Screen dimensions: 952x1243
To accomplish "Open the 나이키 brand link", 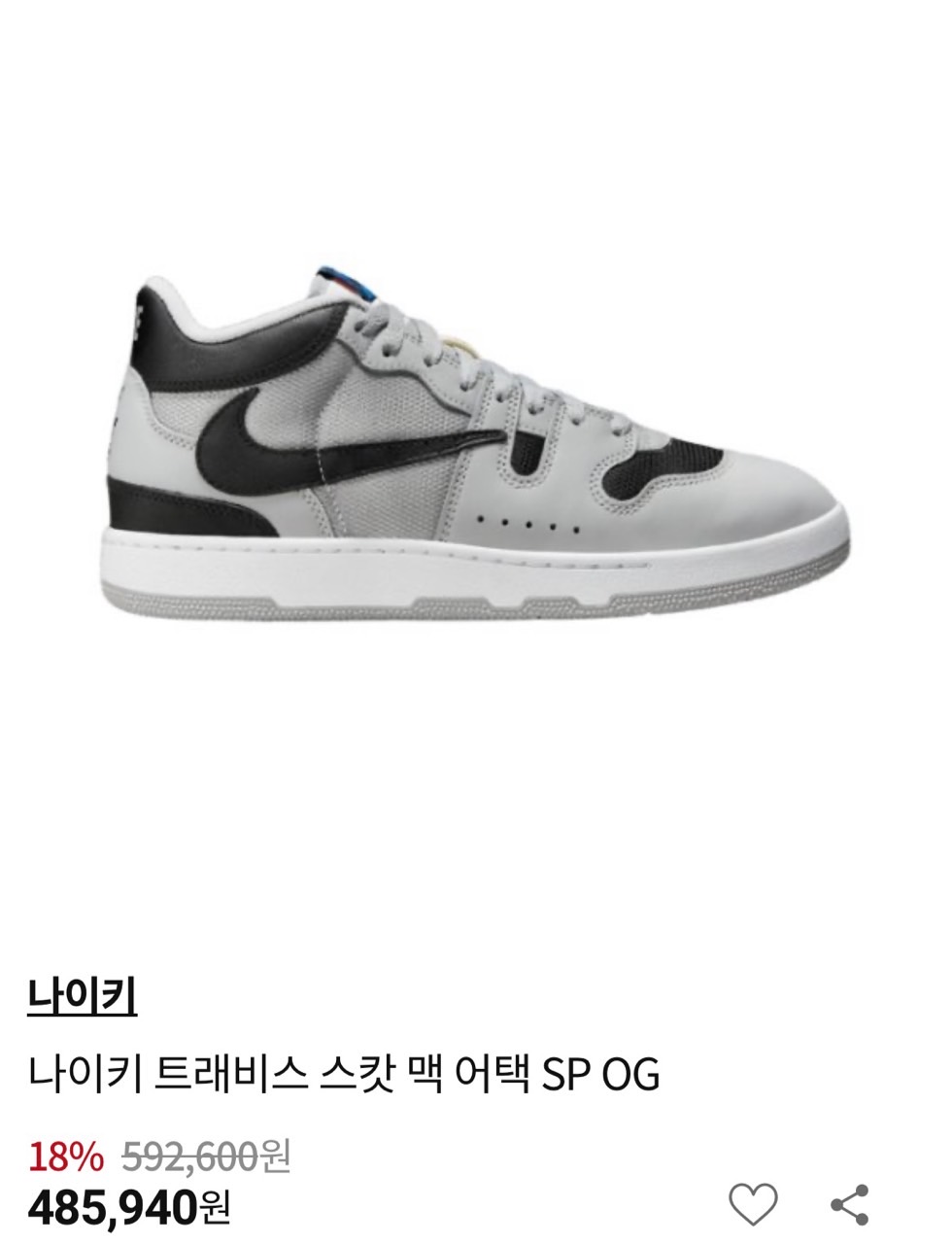I will pyautogui.click(x=83, y=996).
